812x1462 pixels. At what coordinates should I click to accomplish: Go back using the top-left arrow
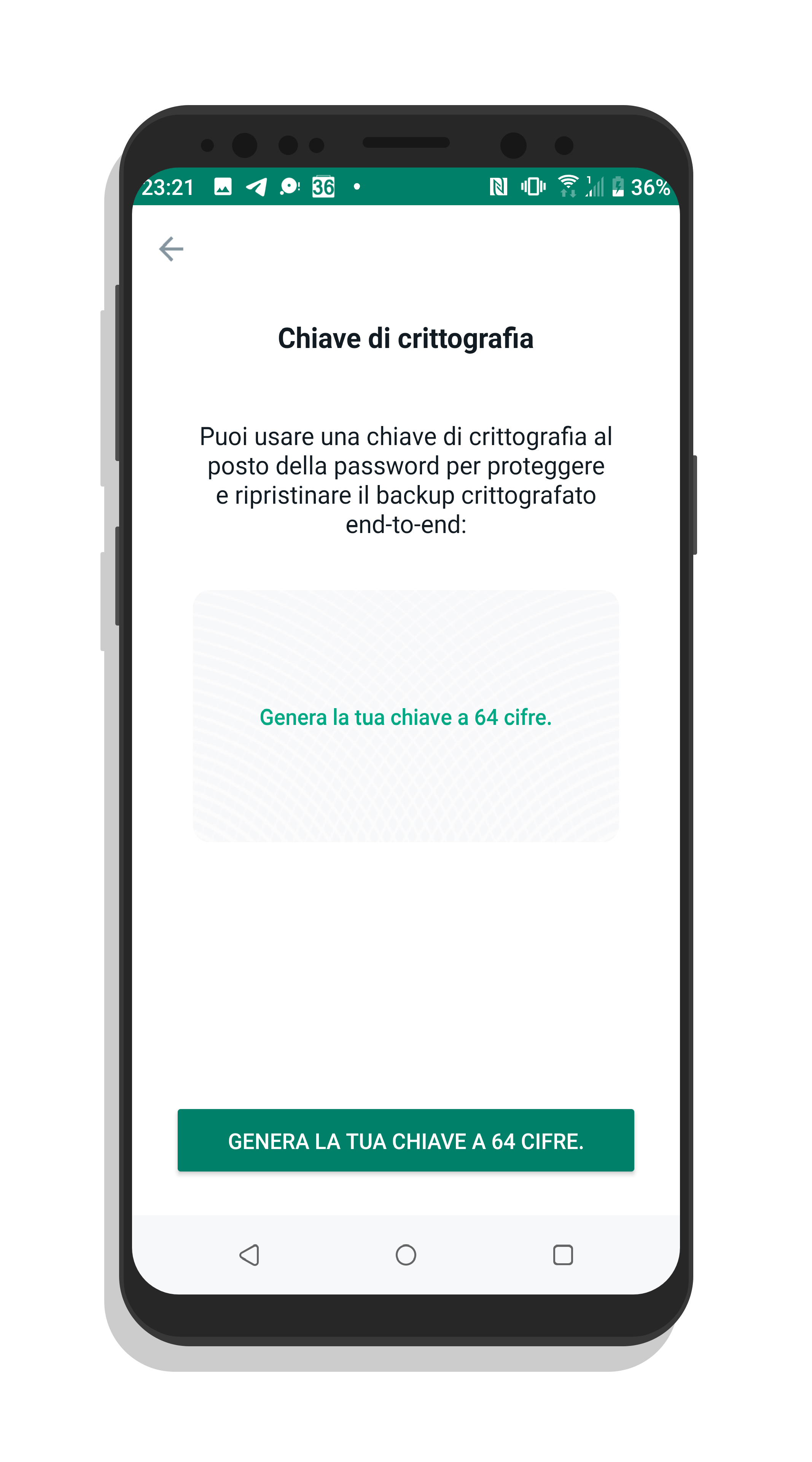pyautogui.click(x=171, y=249)
